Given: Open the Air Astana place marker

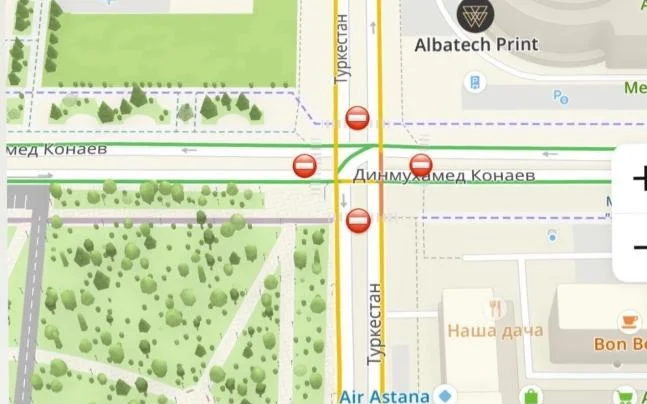Looking at the screenshot, I should pos(446,396).
